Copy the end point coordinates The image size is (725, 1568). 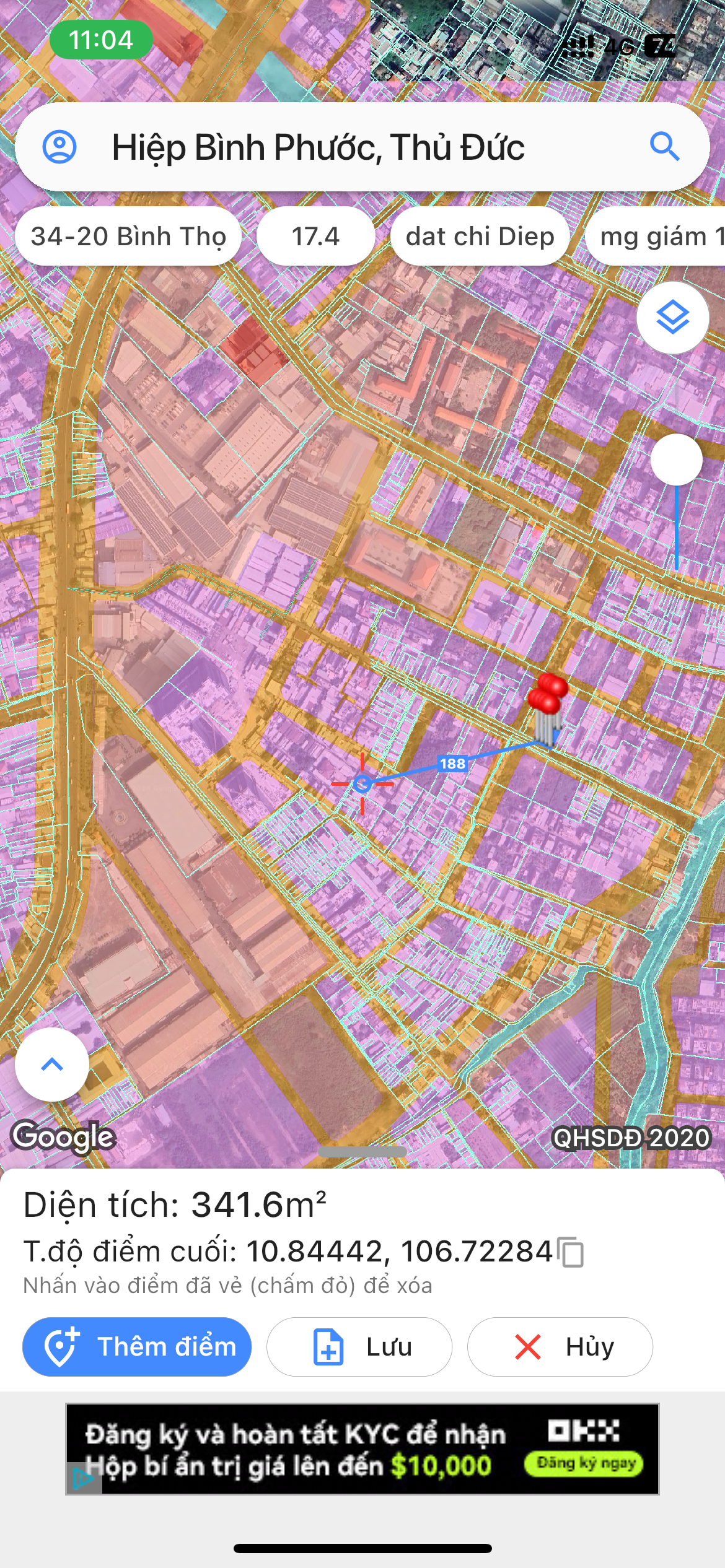(x=570, y=1252)
